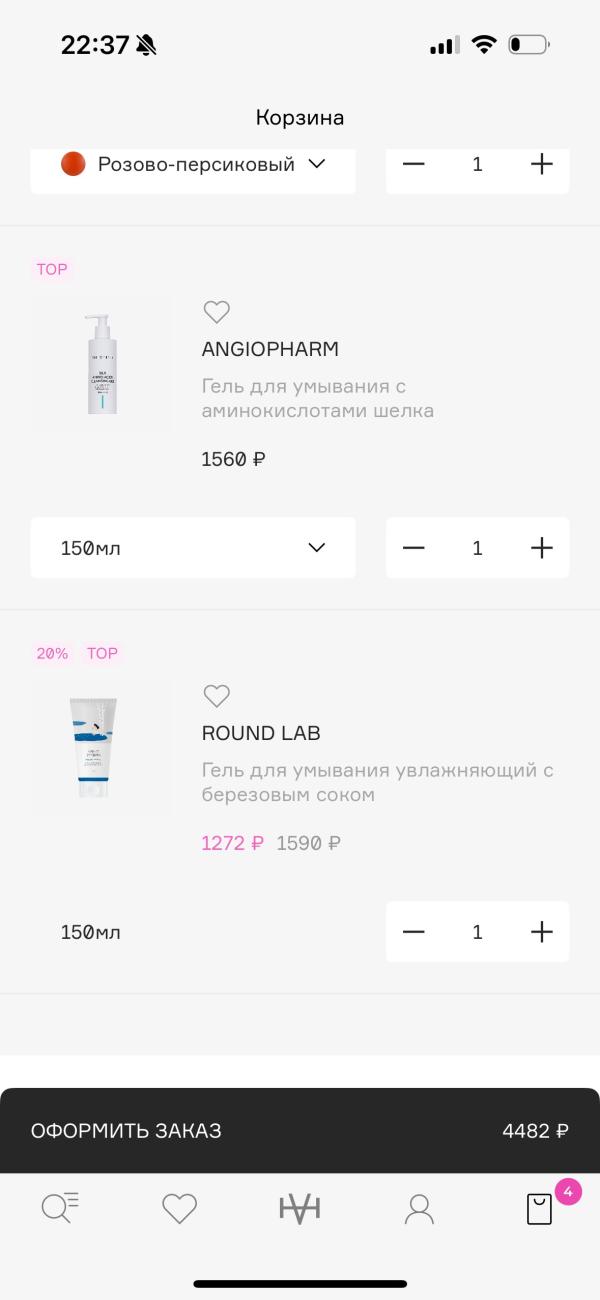Viewport: 600px width, 1300px height.
Task: Increase quantity of ROUND LAB gel
Action: 541,932
